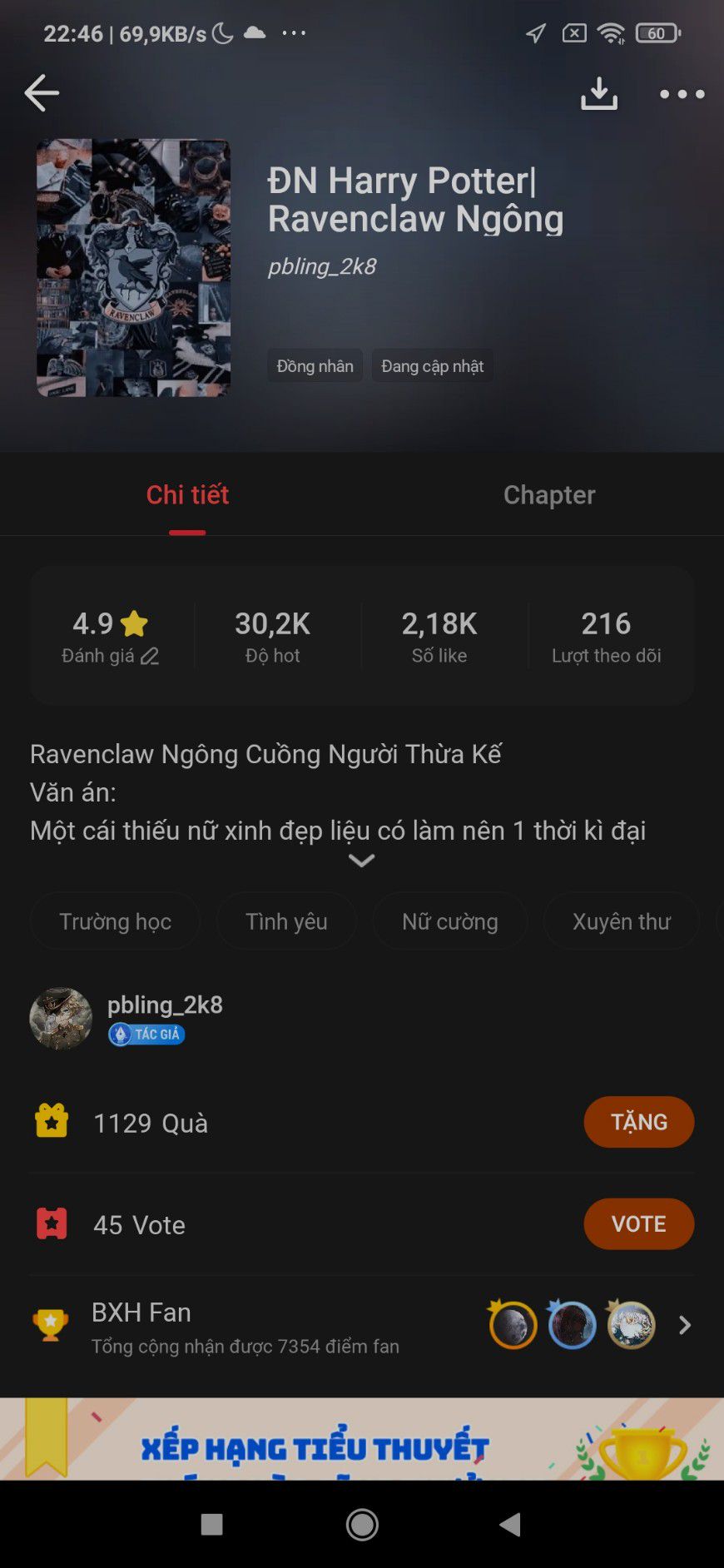Open the three-dot overflow menu
This screenshot has height=1568, width=724.
point(682,94)
